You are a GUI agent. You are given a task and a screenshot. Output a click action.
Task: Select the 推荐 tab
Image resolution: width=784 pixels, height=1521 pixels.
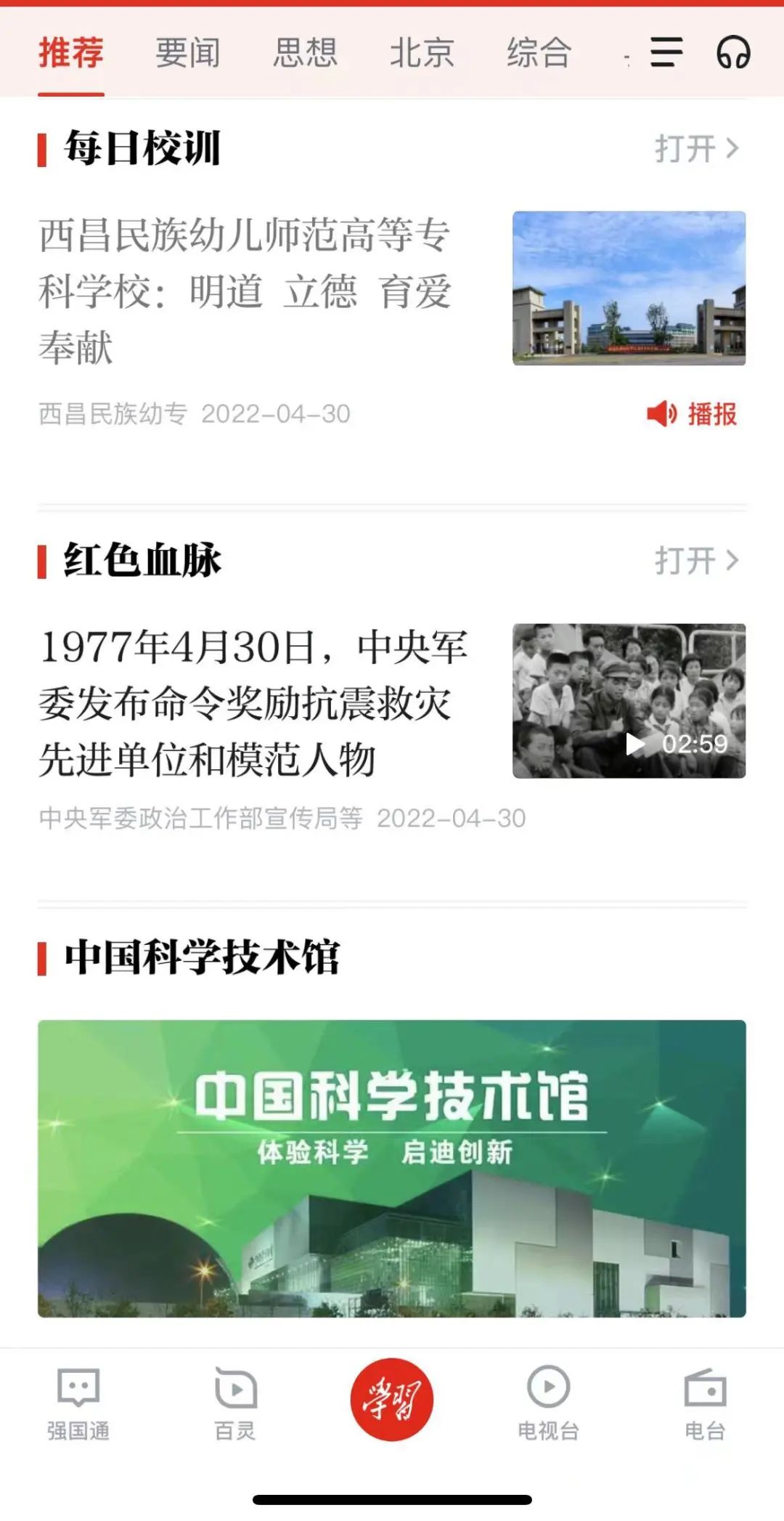[x=71, y=53]
